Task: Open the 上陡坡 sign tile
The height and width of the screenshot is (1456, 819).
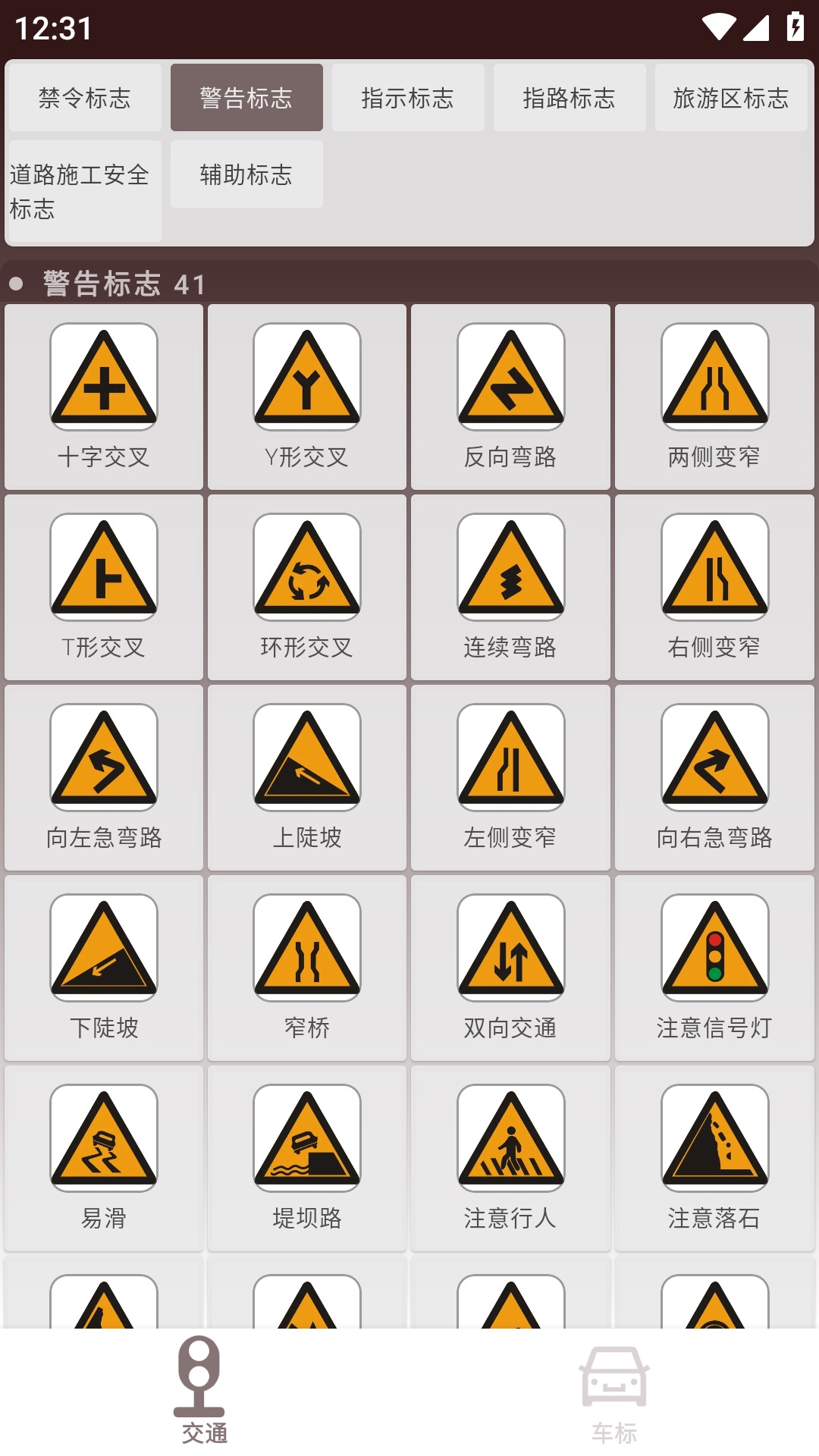Action: [307, 777]
